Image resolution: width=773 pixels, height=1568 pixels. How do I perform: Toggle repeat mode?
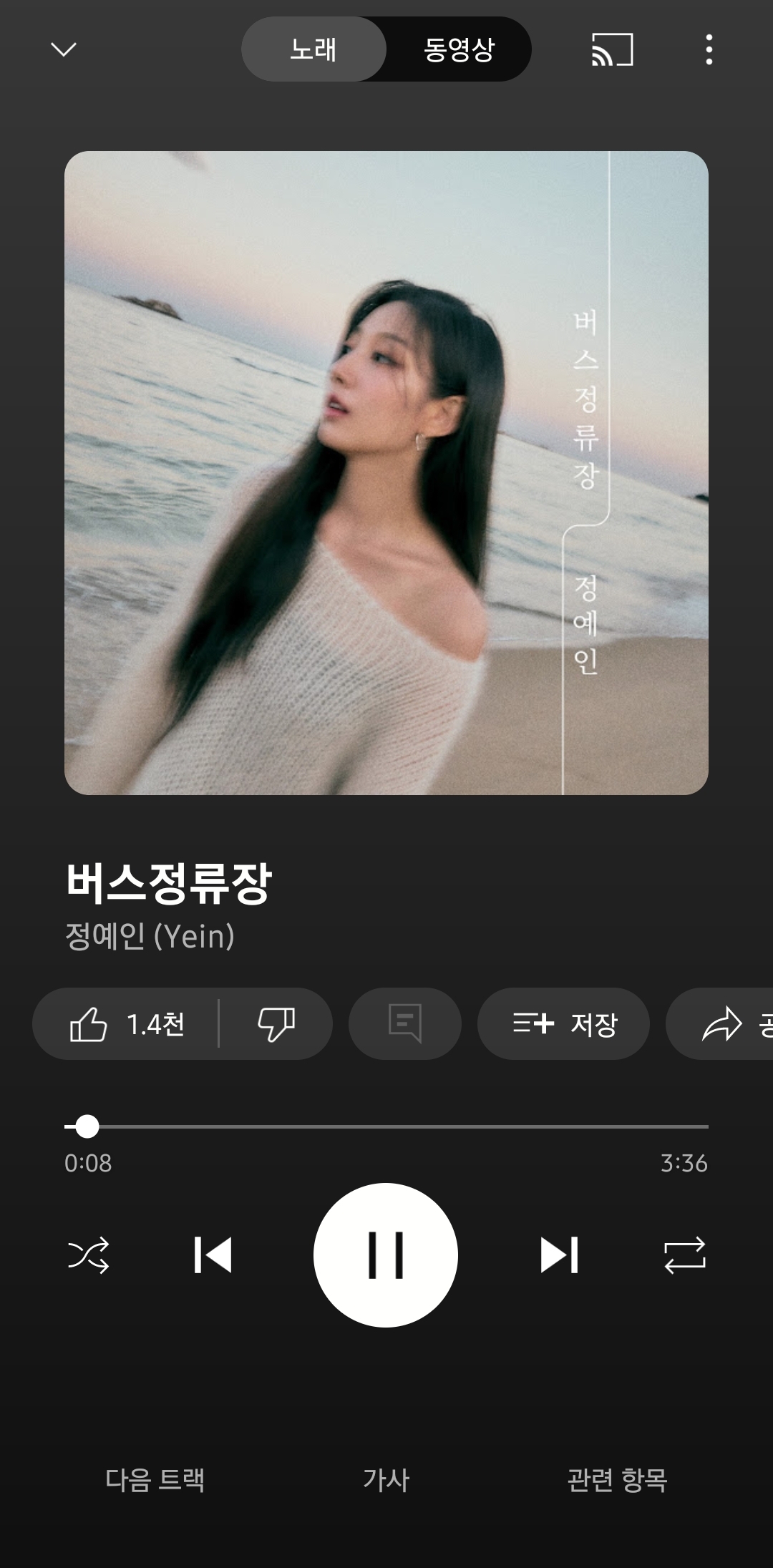click(684, 1255)
